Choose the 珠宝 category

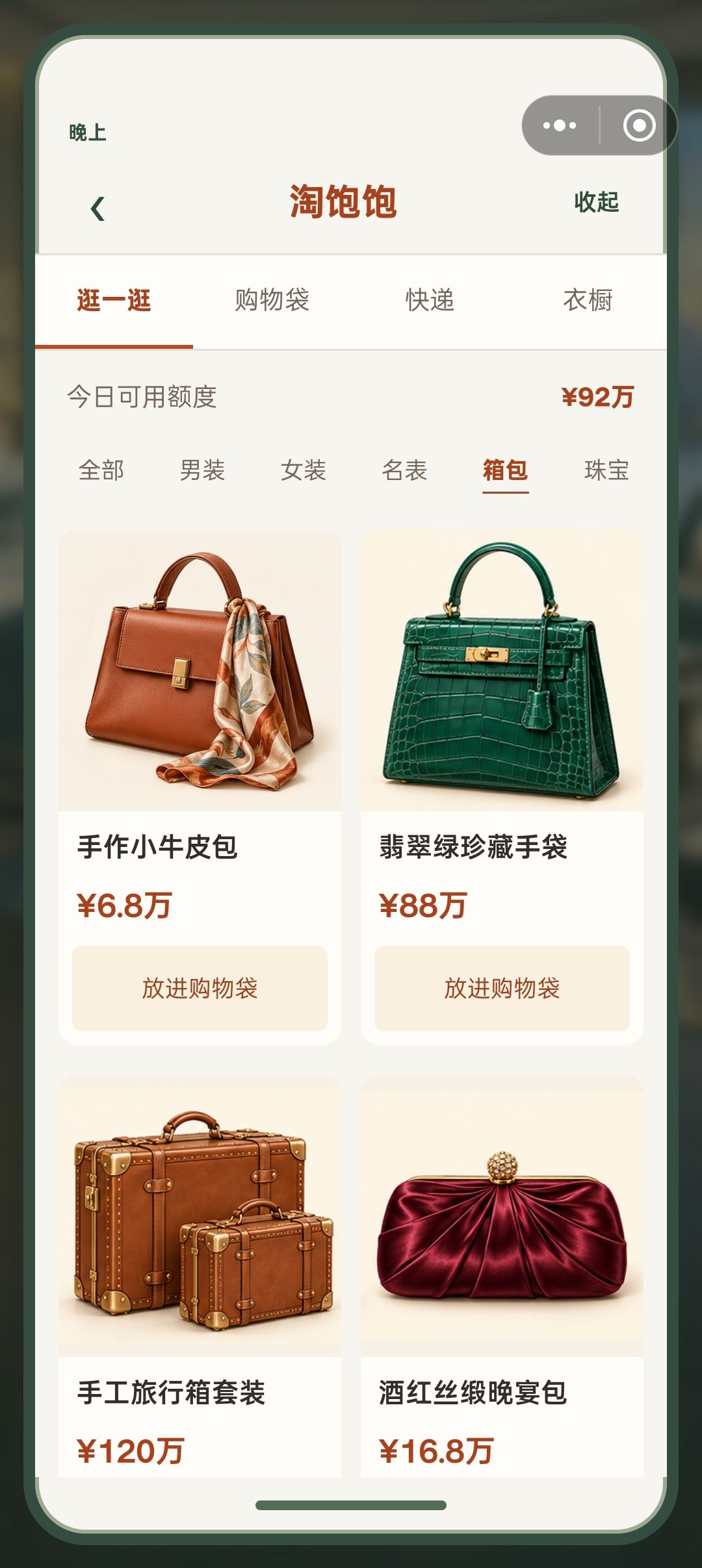click(x=606, y=470)
